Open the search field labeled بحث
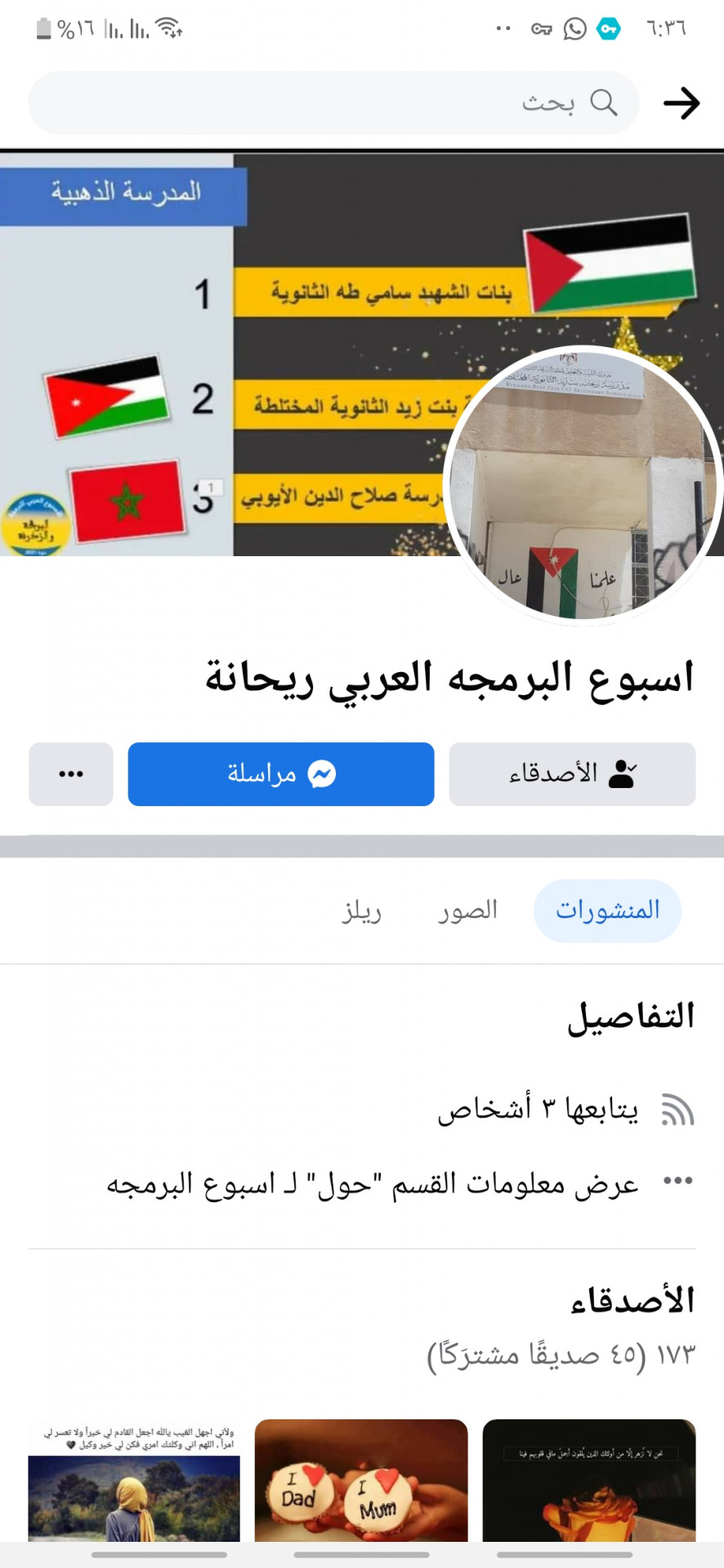The width and height of the screenshot is (724, 1568). point(333,103)
